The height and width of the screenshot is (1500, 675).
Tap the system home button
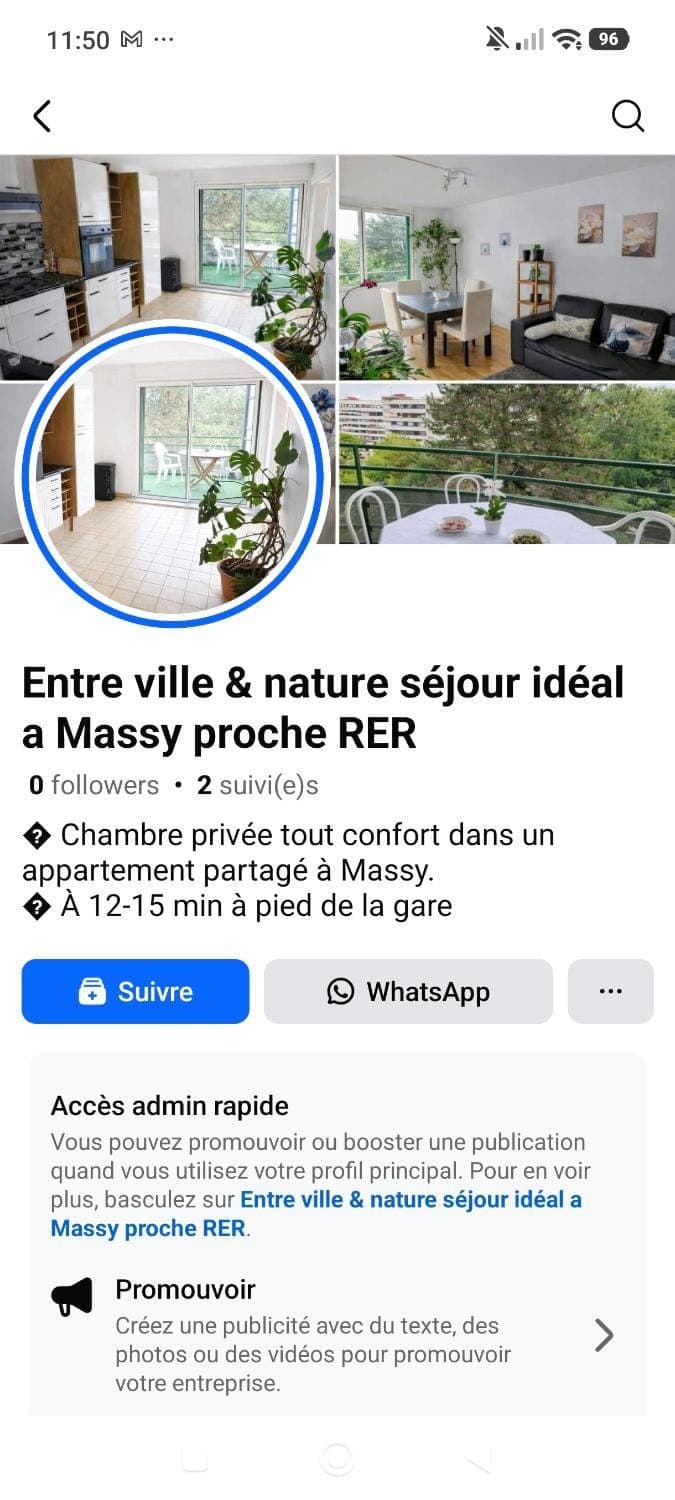(x=337, y=1460)
